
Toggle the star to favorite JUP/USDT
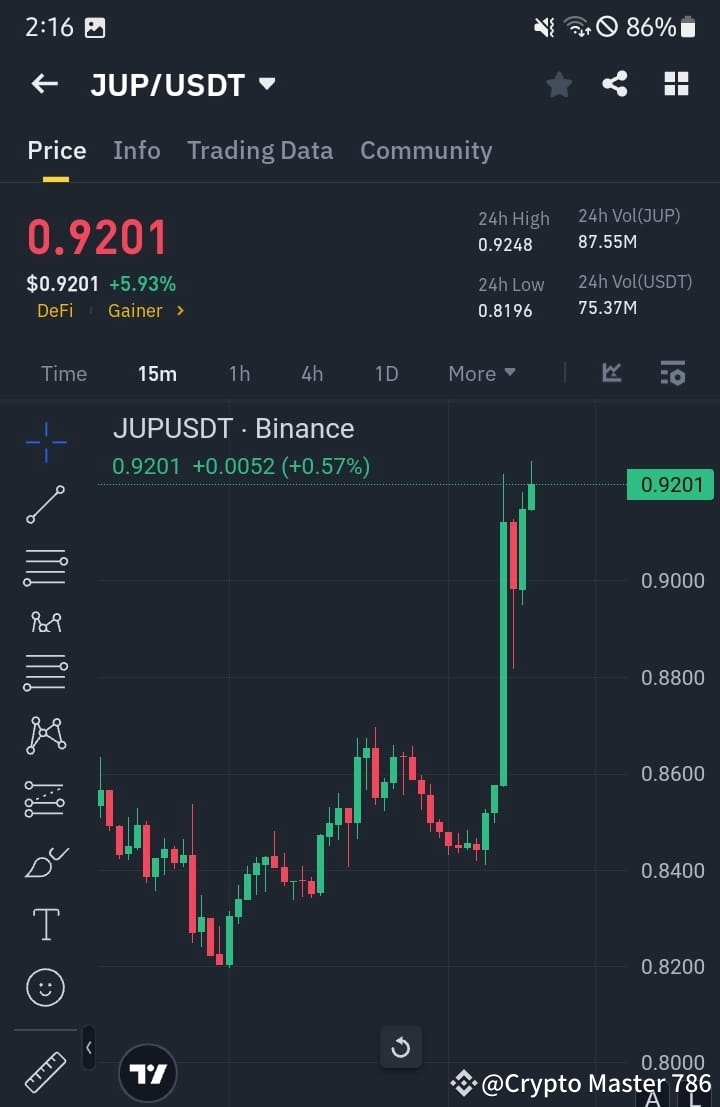tap(558, 84)
